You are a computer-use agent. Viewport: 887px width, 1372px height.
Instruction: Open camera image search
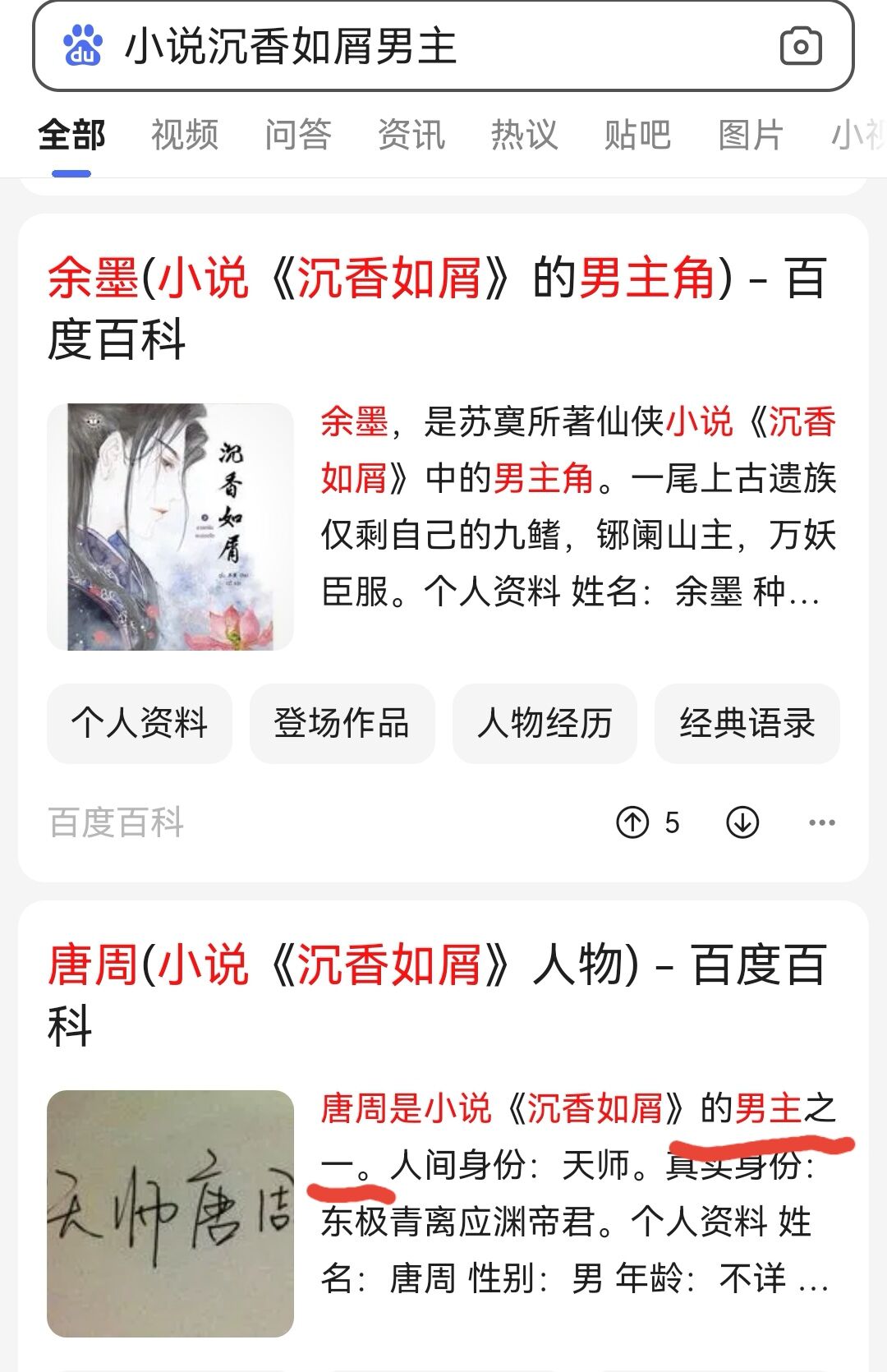click(x=800, y=46)
